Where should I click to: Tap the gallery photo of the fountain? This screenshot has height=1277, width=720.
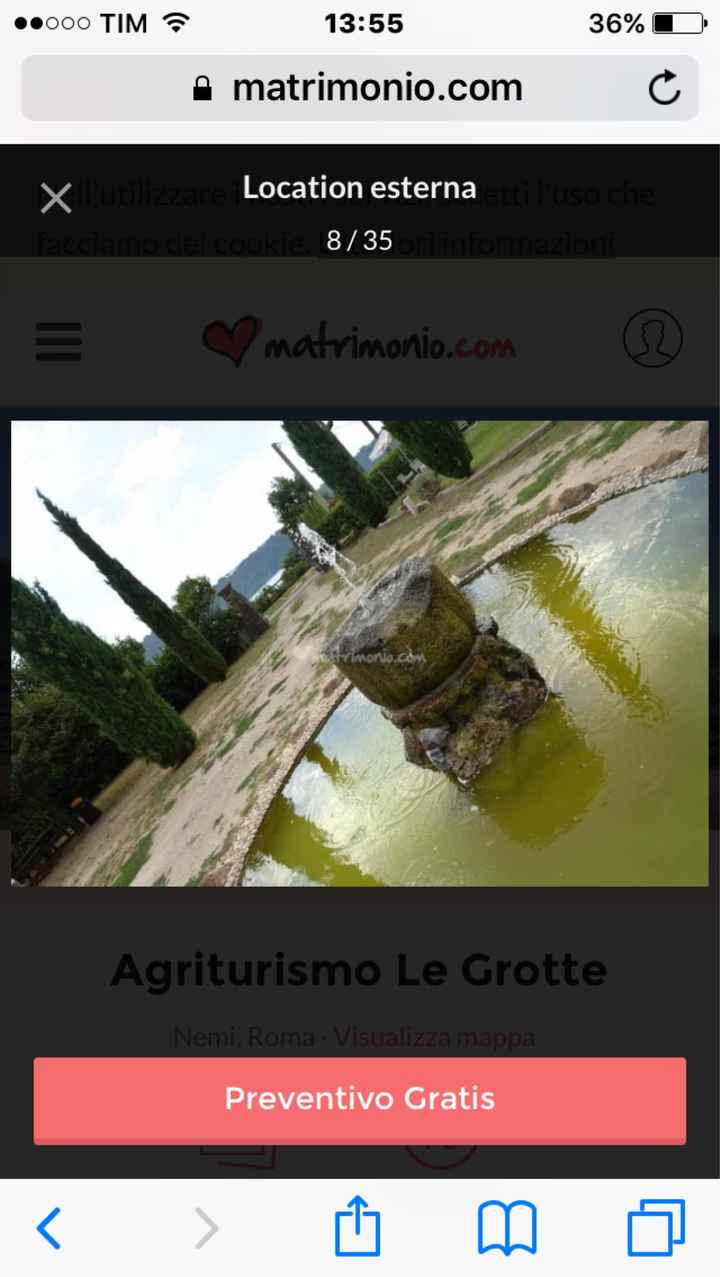[360, 653]
